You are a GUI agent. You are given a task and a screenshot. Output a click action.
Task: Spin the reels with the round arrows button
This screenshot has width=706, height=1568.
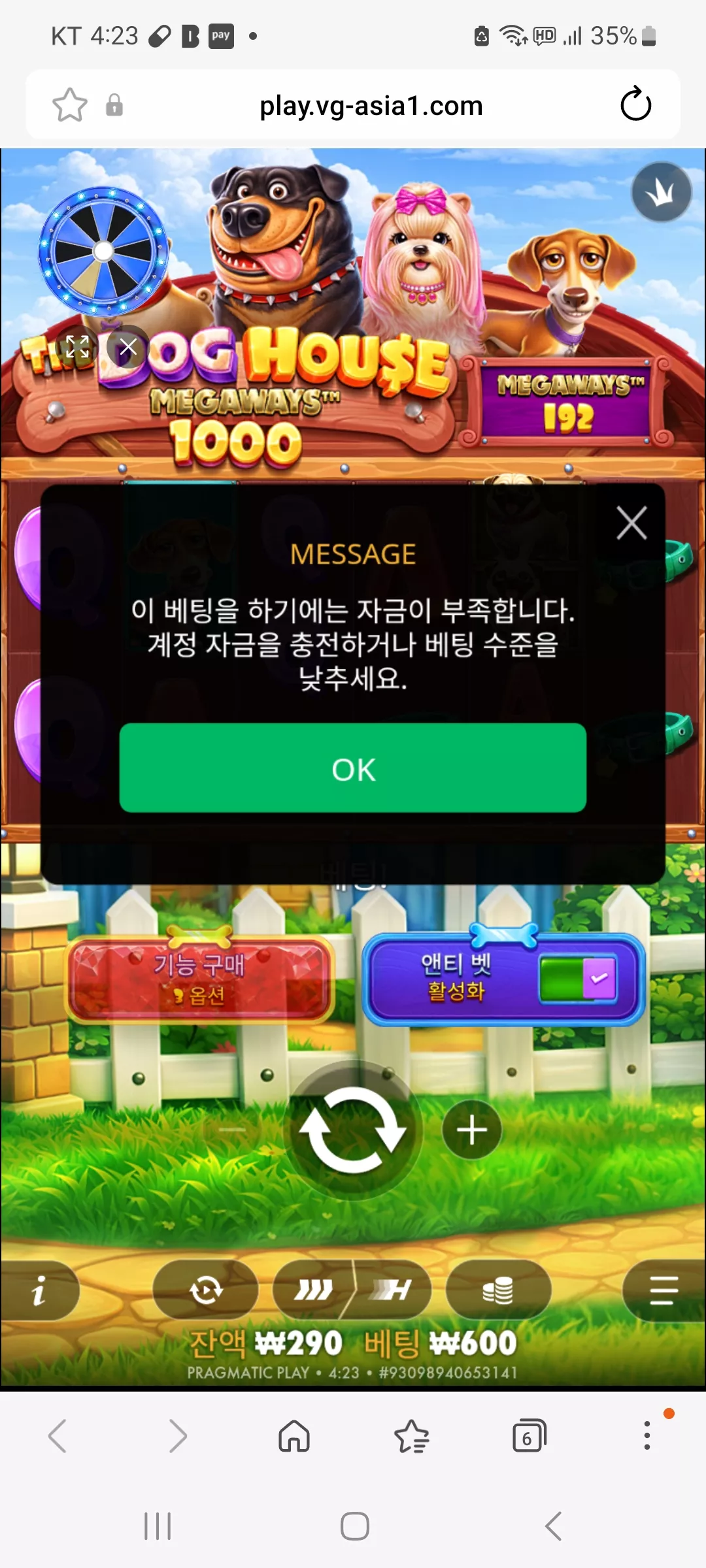pos(353,1130)
